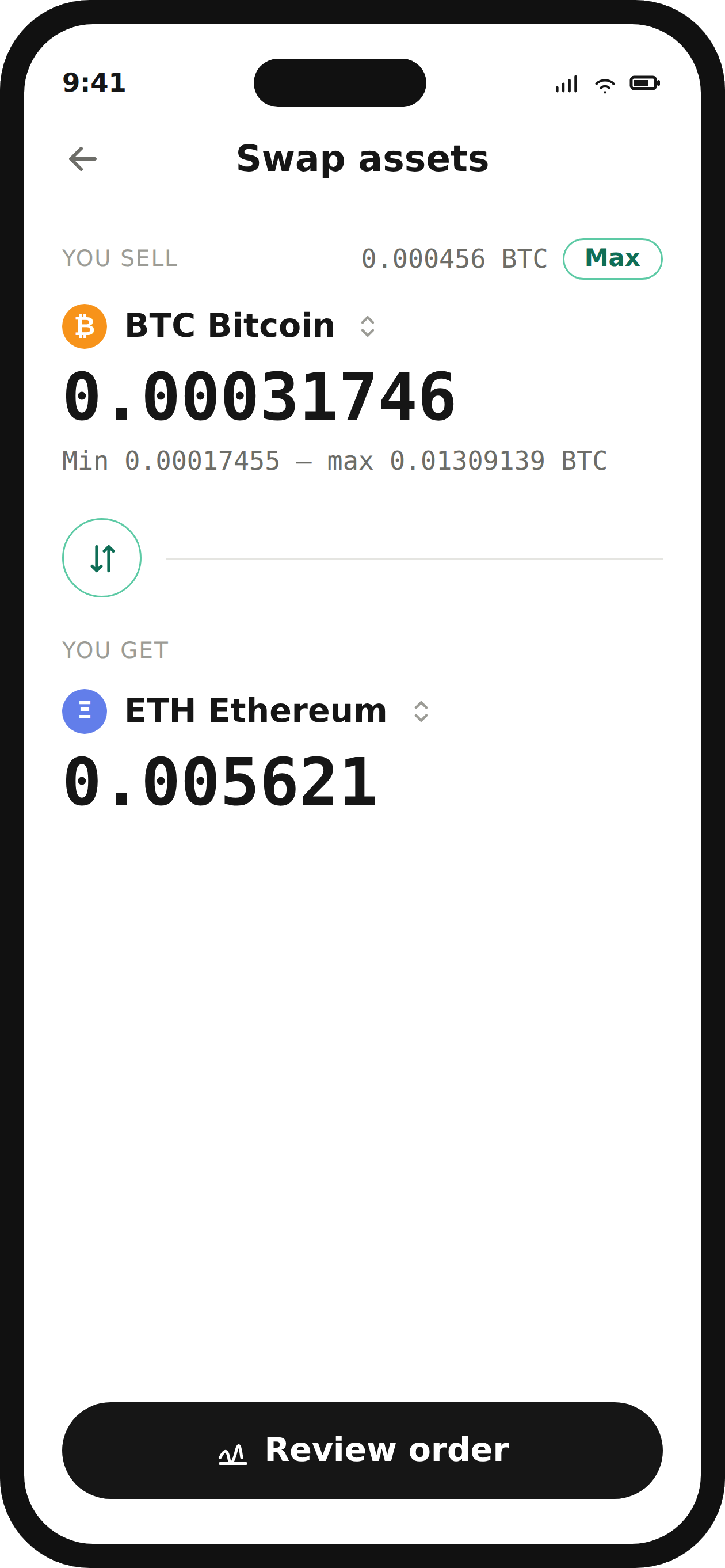
Task: Tap the Review order button
Action: 362,1450
